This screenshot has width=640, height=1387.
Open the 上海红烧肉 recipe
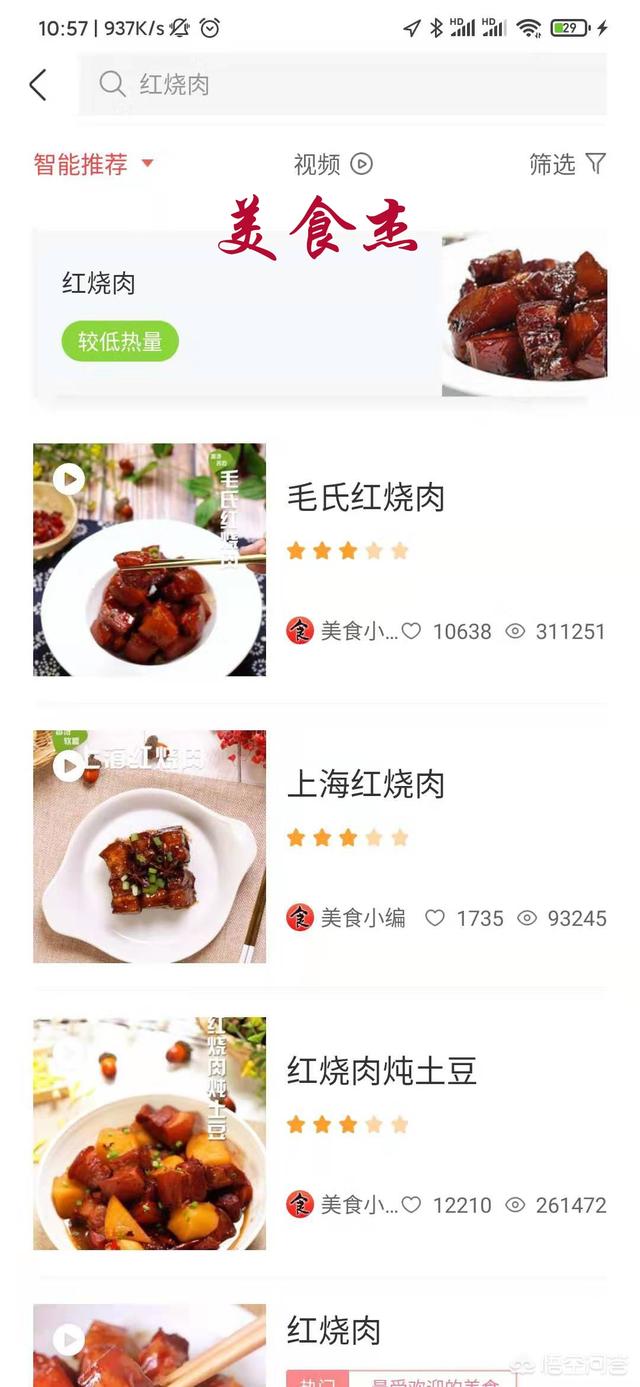pyautogui.click(x=366, y=784)
